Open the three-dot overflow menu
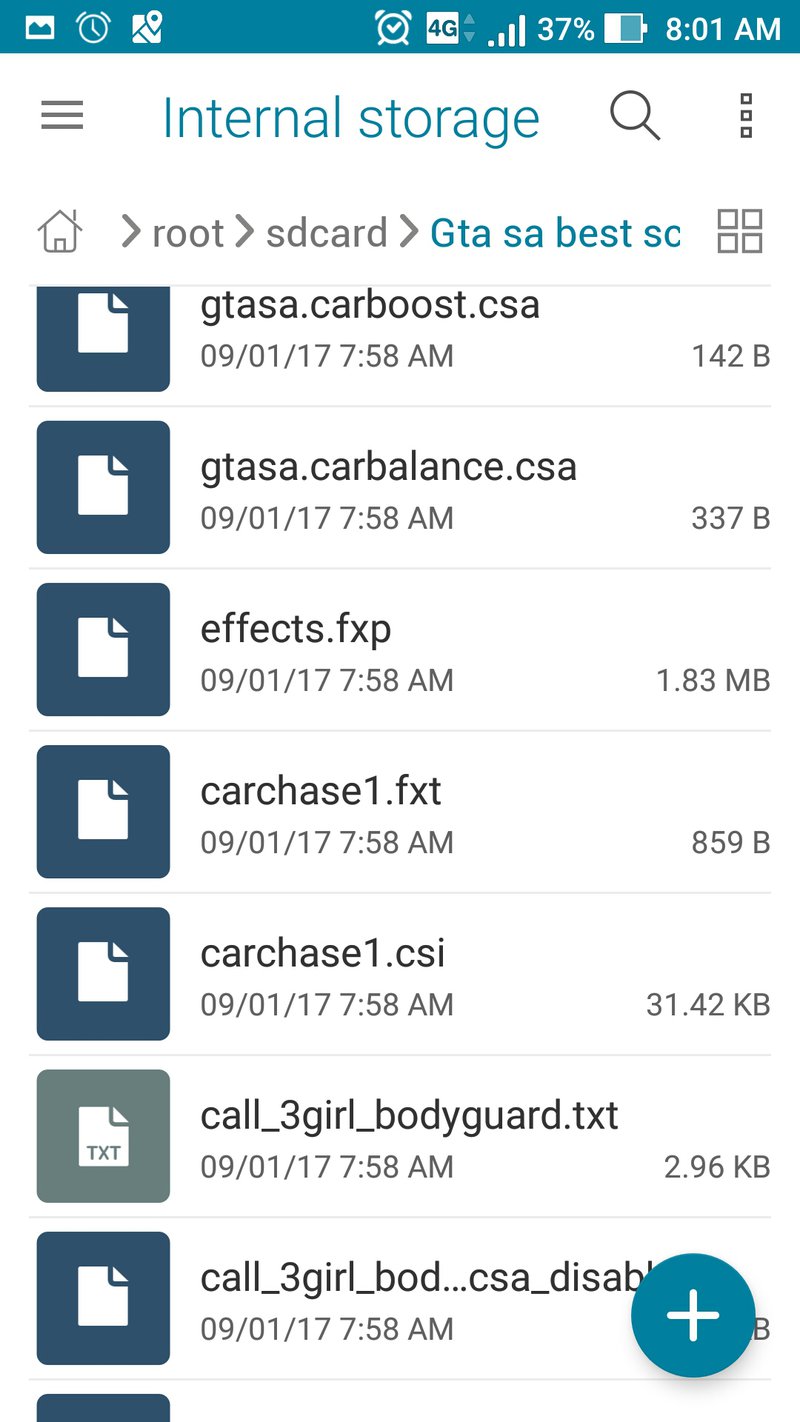This screenshot has width=800, height=1422. coord(745,117)
